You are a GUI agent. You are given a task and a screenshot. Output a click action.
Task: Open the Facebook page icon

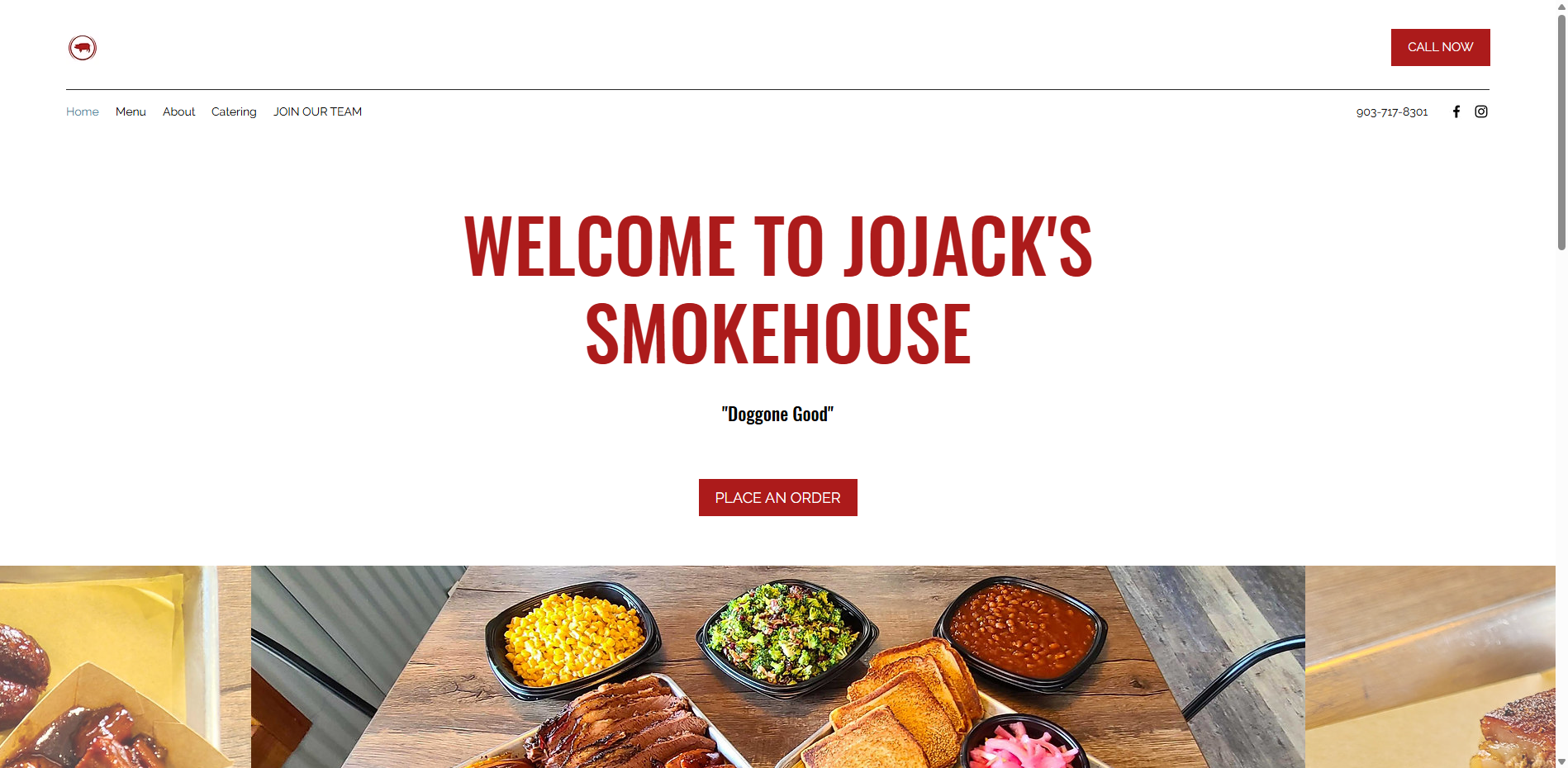pyautogui.click(x=1456, y=111)
